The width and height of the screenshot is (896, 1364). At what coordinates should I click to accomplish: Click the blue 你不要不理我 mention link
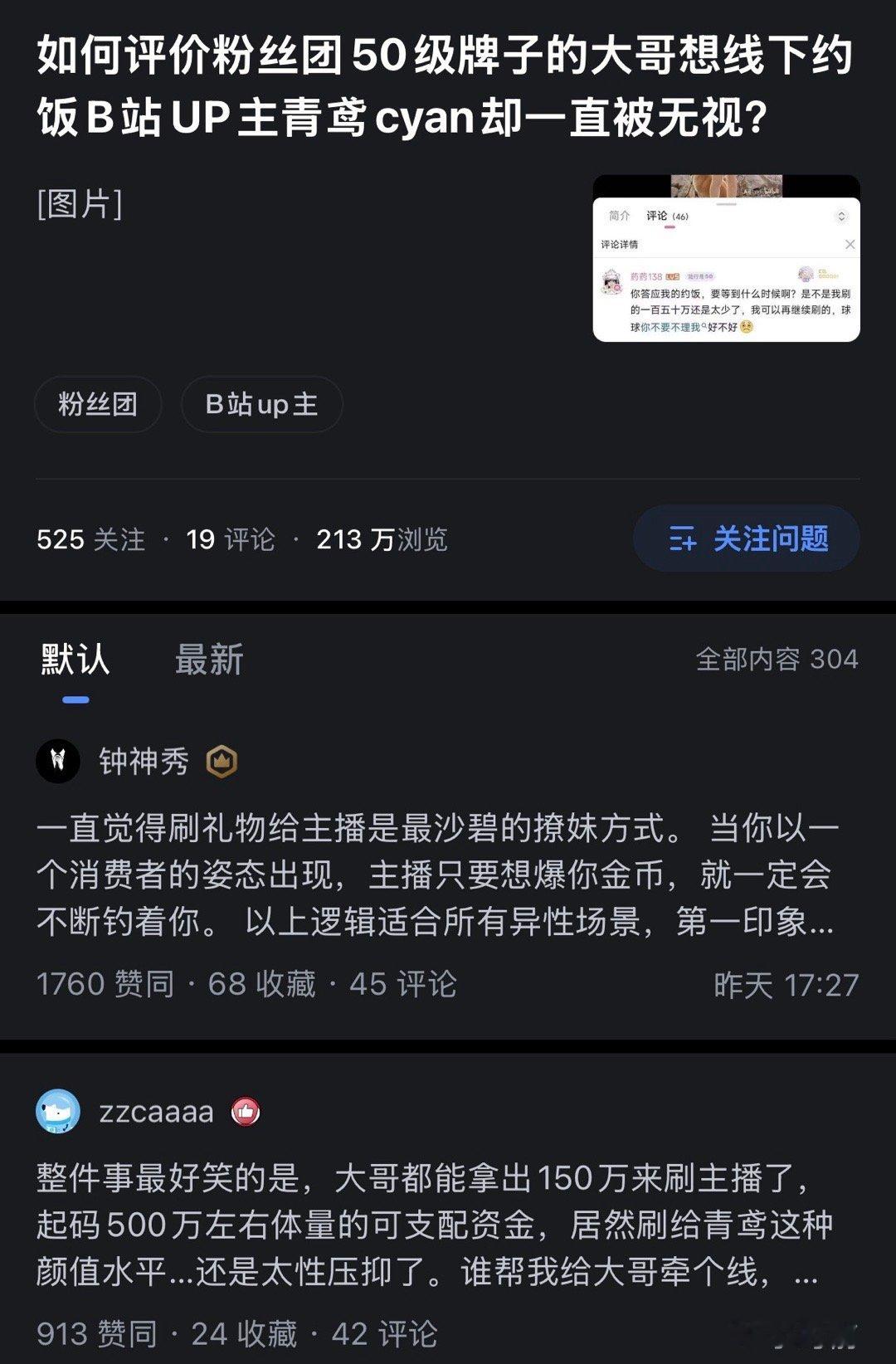(x=670, y=326)
